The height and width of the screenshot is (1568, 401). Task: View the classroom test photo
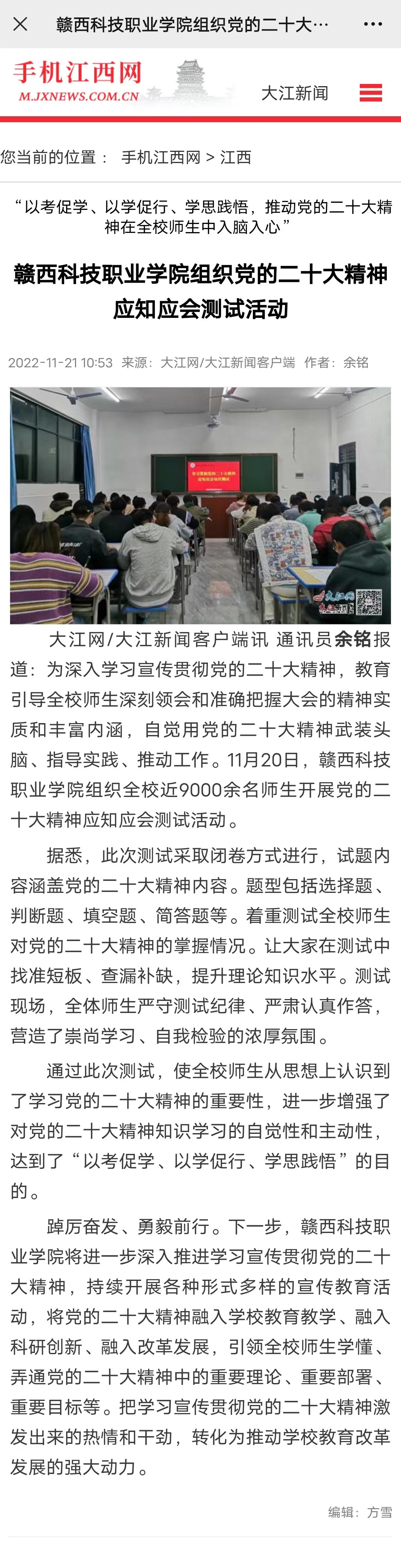pyautogui.click(x=200, y=505)
